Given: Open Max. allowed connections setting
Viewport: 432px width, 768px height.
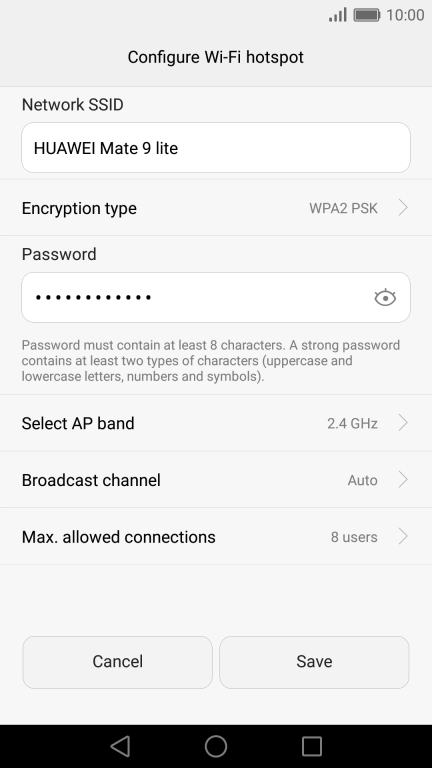Looking at the screenshot, I should click(216, 537).
